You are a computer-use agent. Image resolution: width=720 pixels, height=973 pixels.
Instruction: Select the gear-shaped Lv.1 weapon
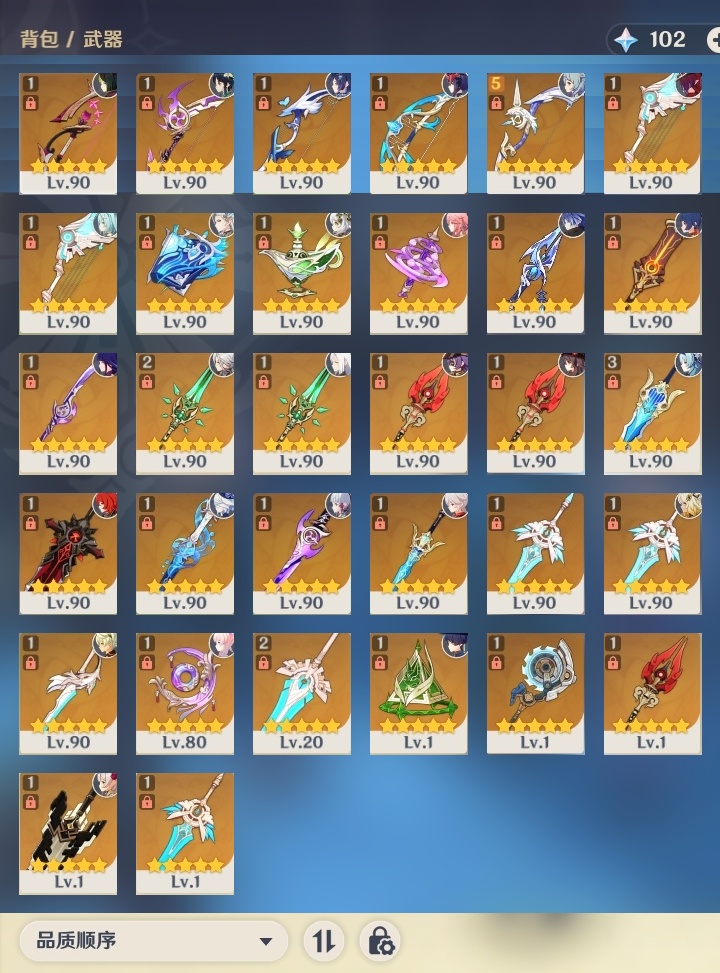tap(535, 690)
